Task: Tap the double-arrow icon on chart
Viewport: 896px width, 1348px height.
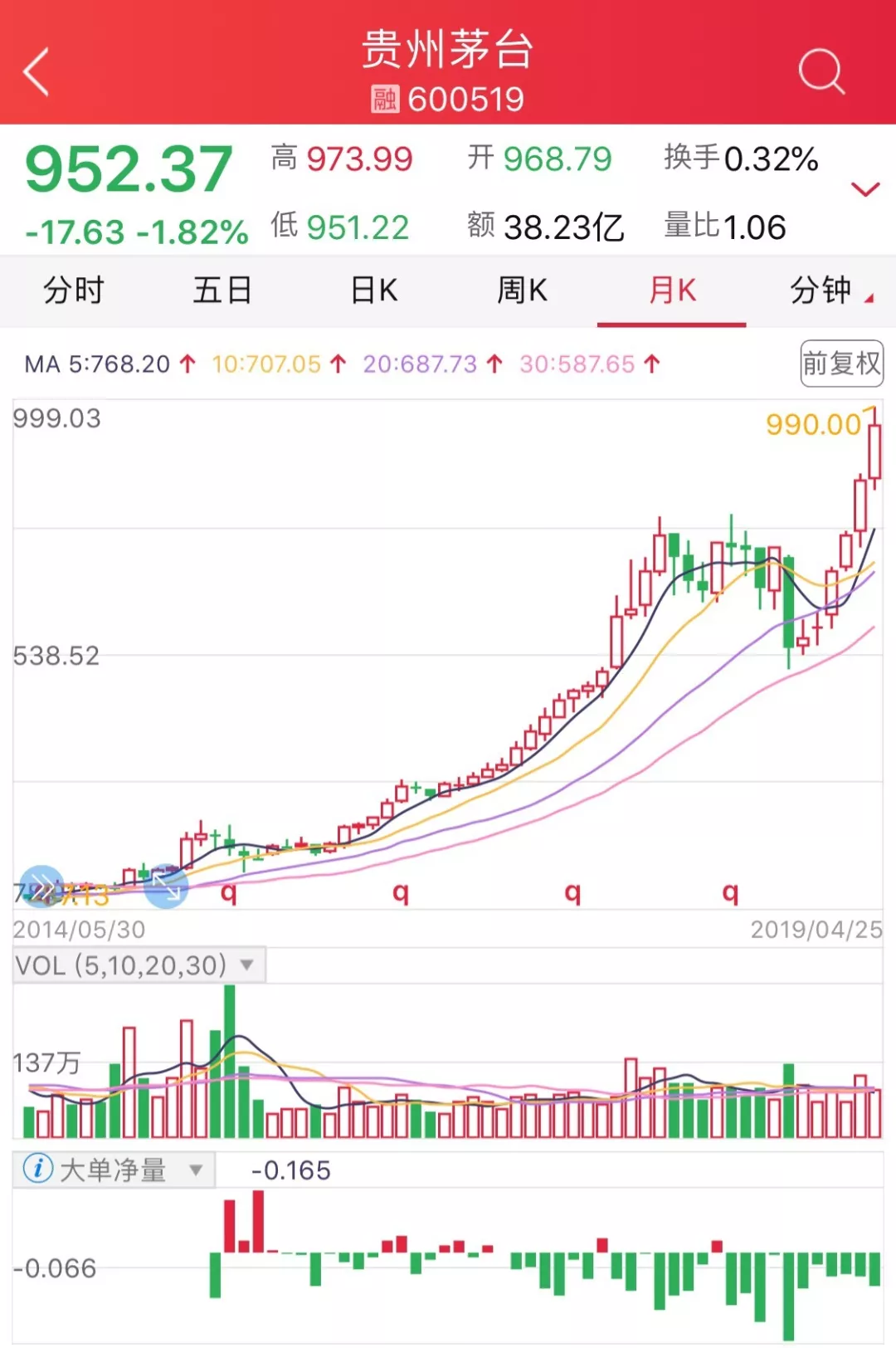Action: point(41,888)
